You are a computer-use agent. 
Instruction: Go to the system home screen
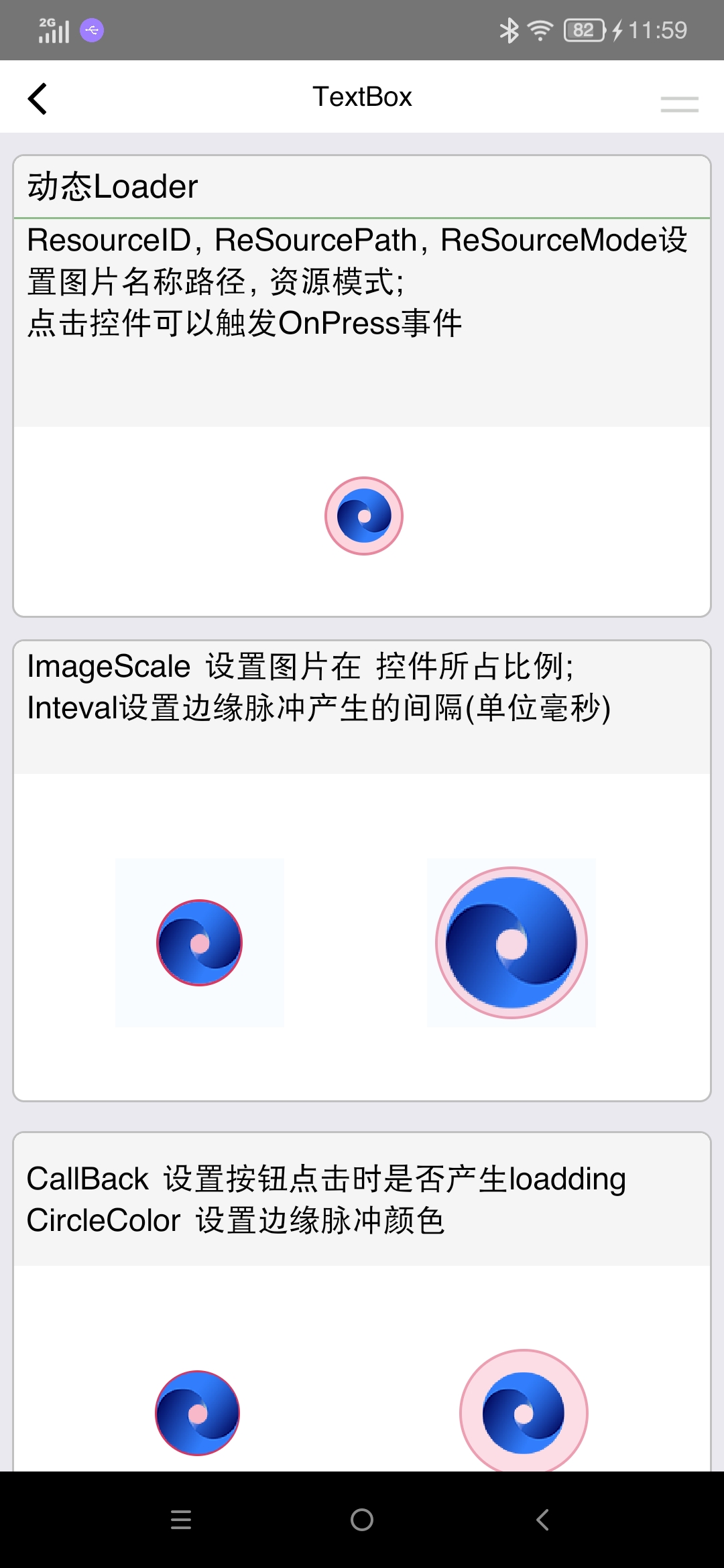click(x=362, y=1520)
